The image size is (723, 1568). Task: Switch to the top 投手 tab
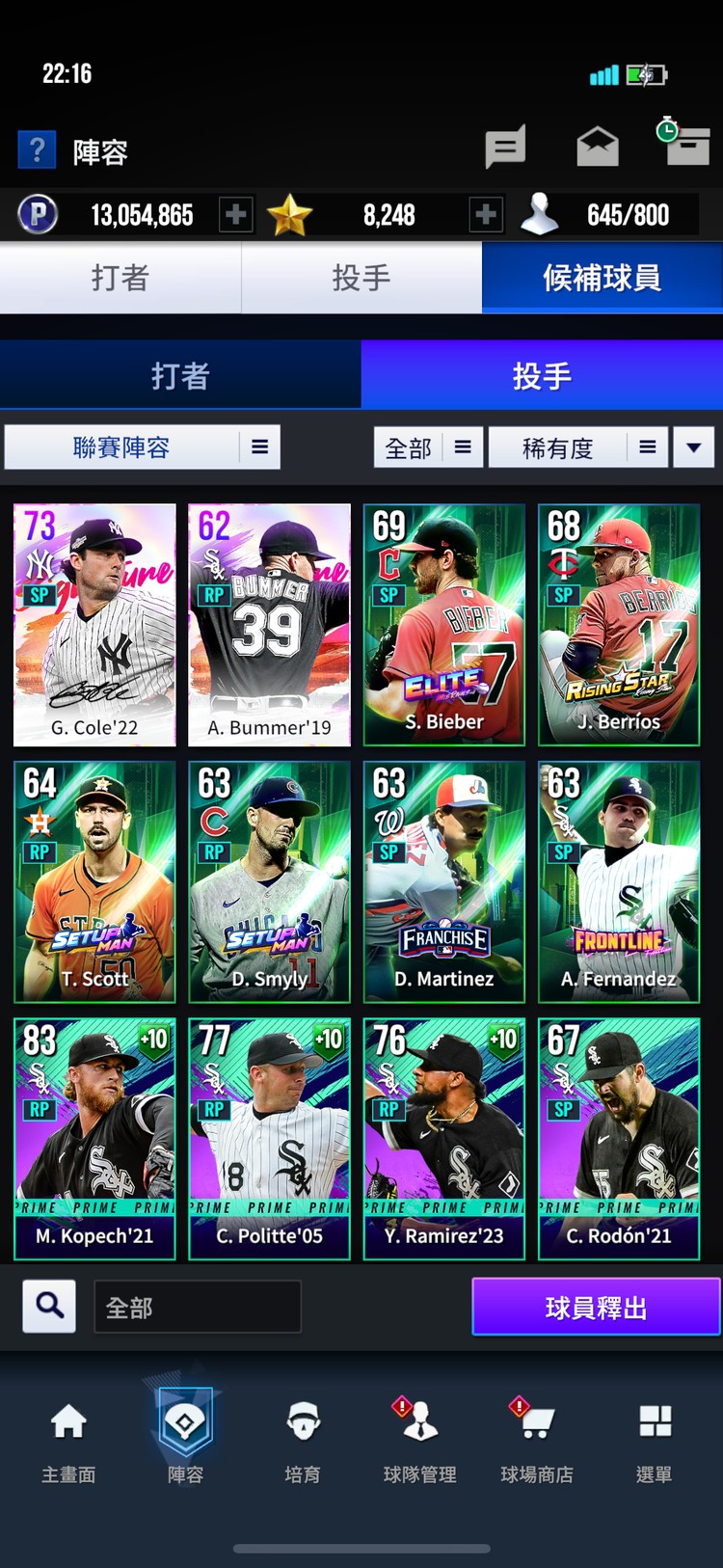[361, 278]
